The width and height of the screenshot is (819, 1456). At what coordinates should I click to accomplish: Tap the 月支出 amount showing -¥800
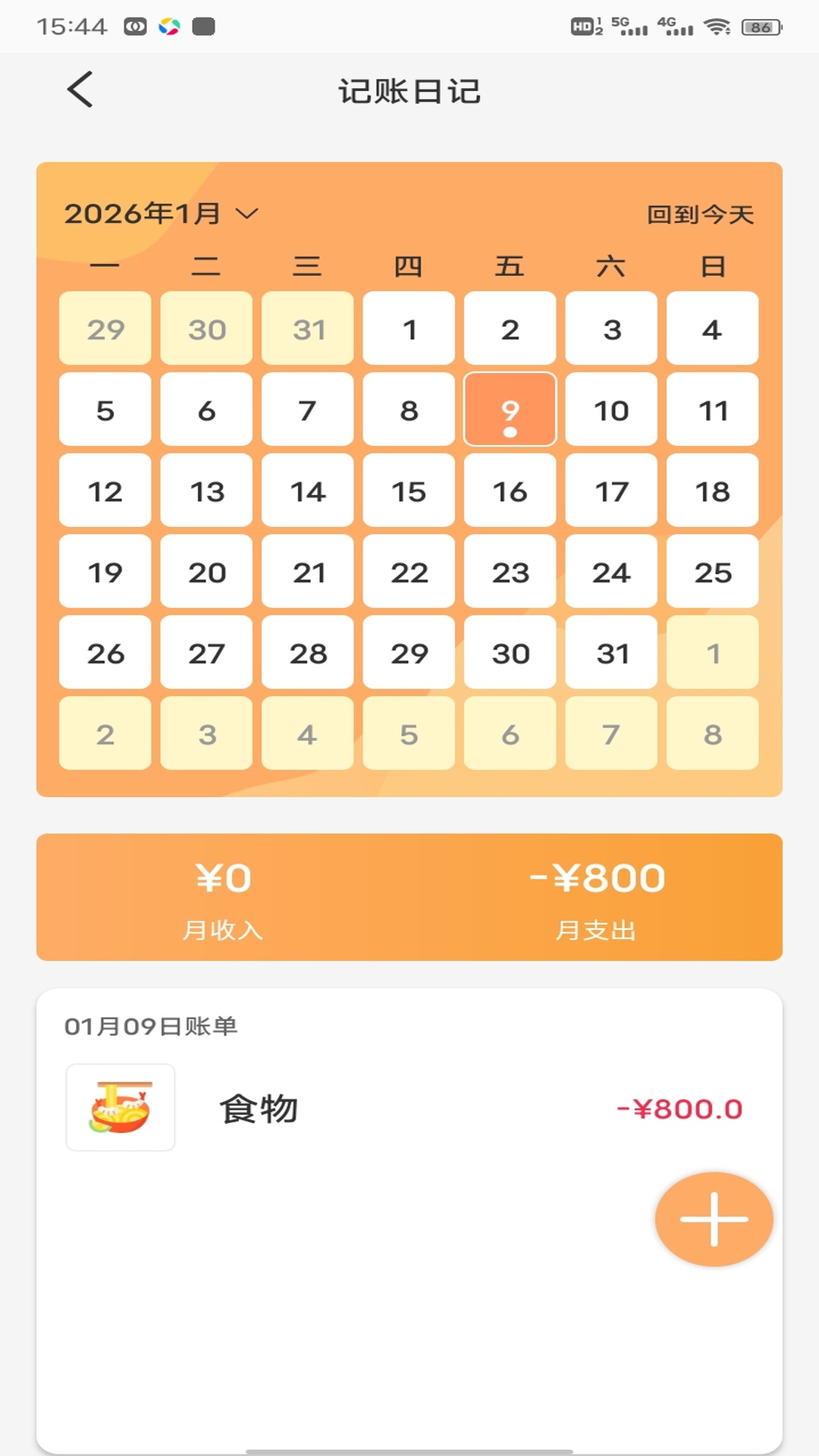tap(596, 877)
